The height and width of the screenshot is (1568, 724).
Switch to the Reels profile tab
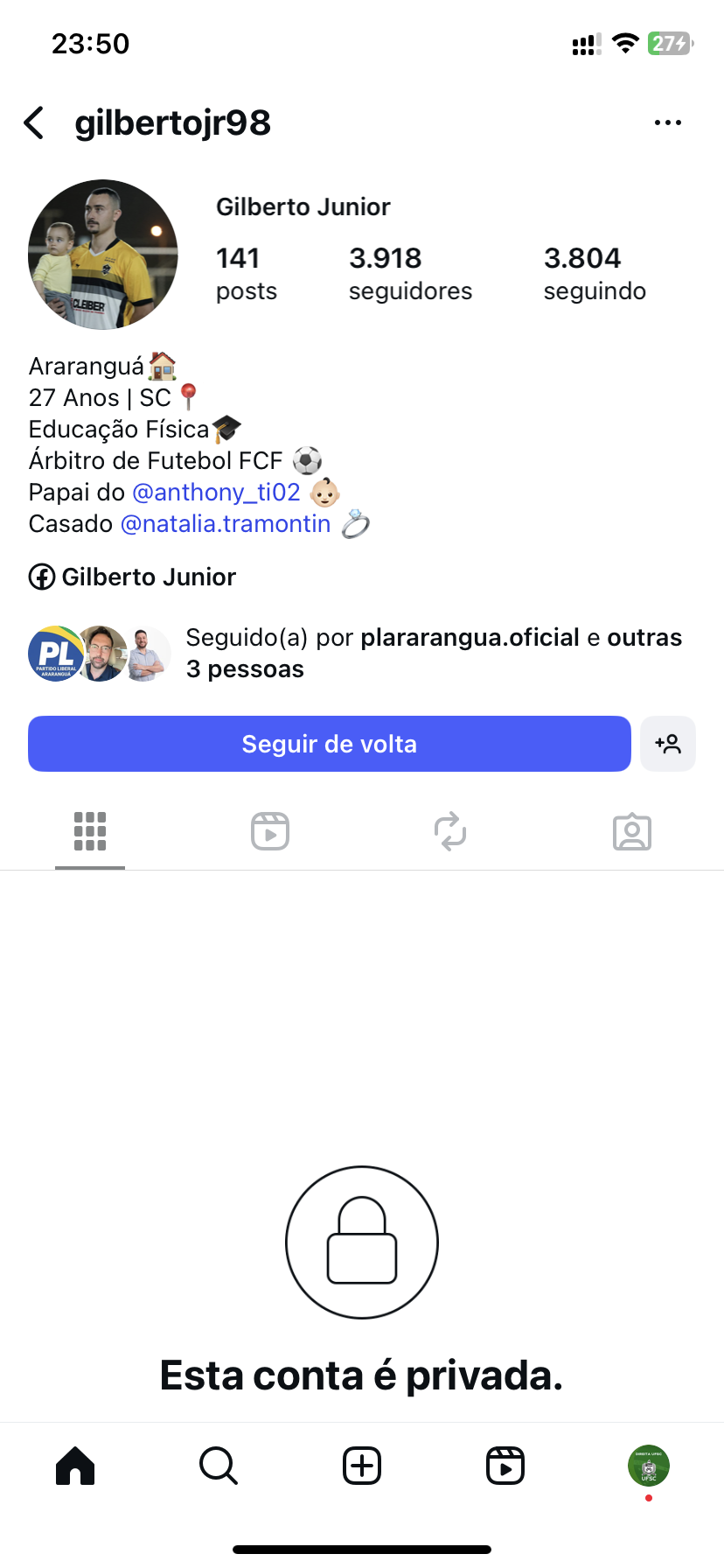[270, 831]
